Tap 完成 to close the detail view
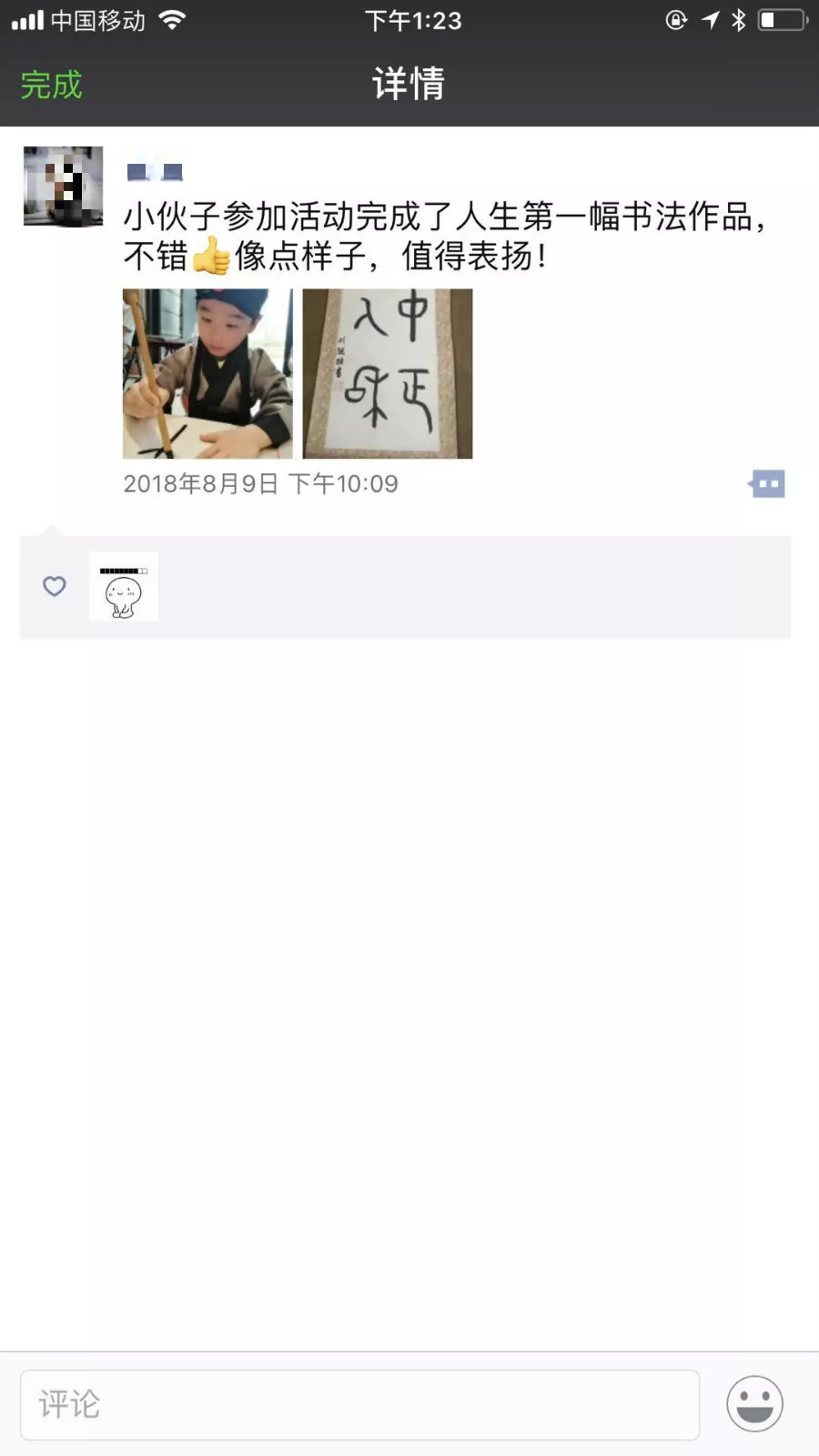 coord(51,85)
